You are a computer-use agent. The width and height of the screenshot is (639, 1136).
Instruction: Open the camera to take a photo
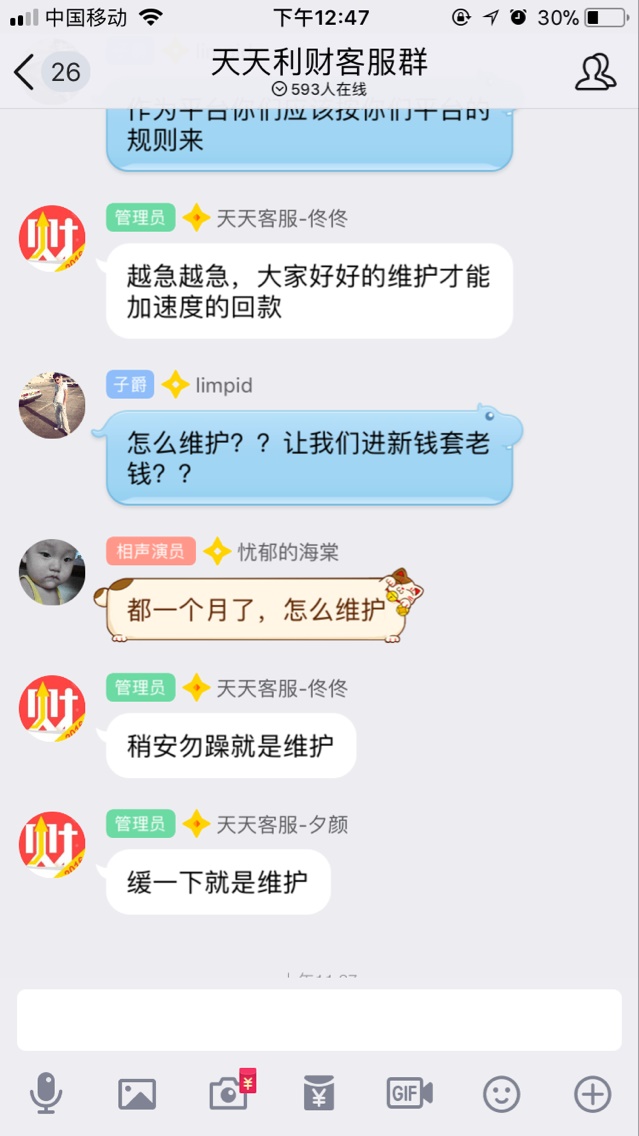tap(230, 1094)
